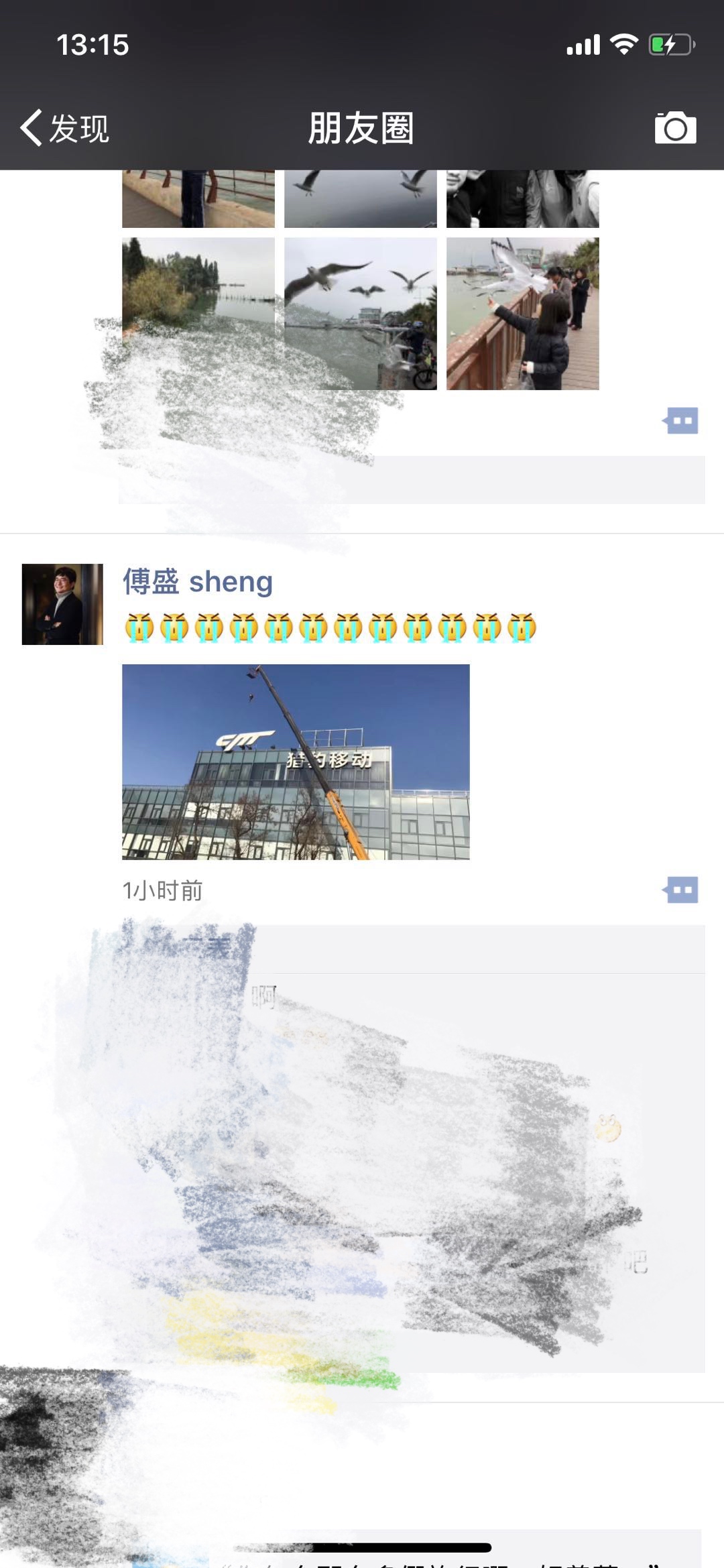Image resolution: width=724 pixels, height=1568 pixels.
Task: View 傅盛 sheng's avatar profile
Action: click(62, 604)
